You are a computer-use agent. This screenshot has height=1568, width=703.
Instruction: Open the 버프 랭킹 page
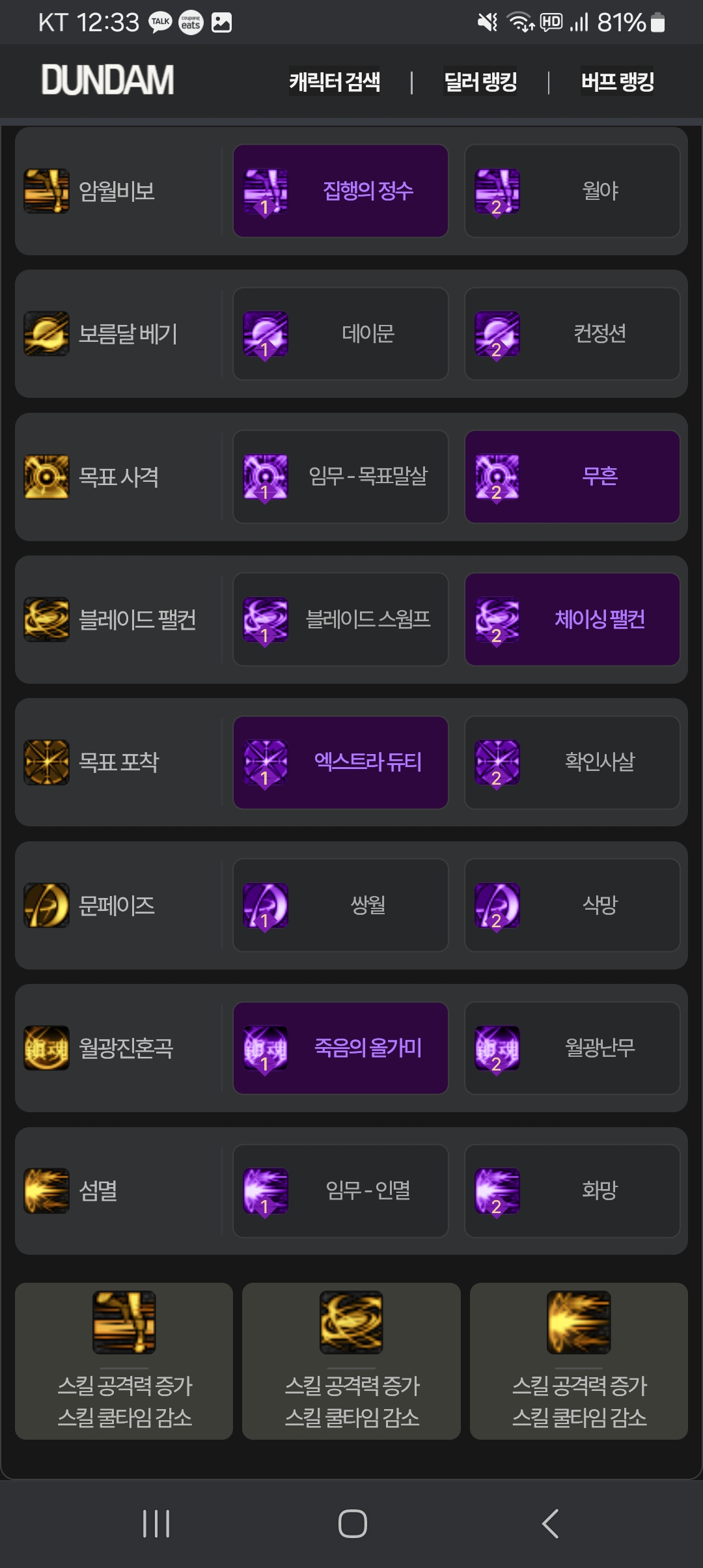click(x=617, y=82)
